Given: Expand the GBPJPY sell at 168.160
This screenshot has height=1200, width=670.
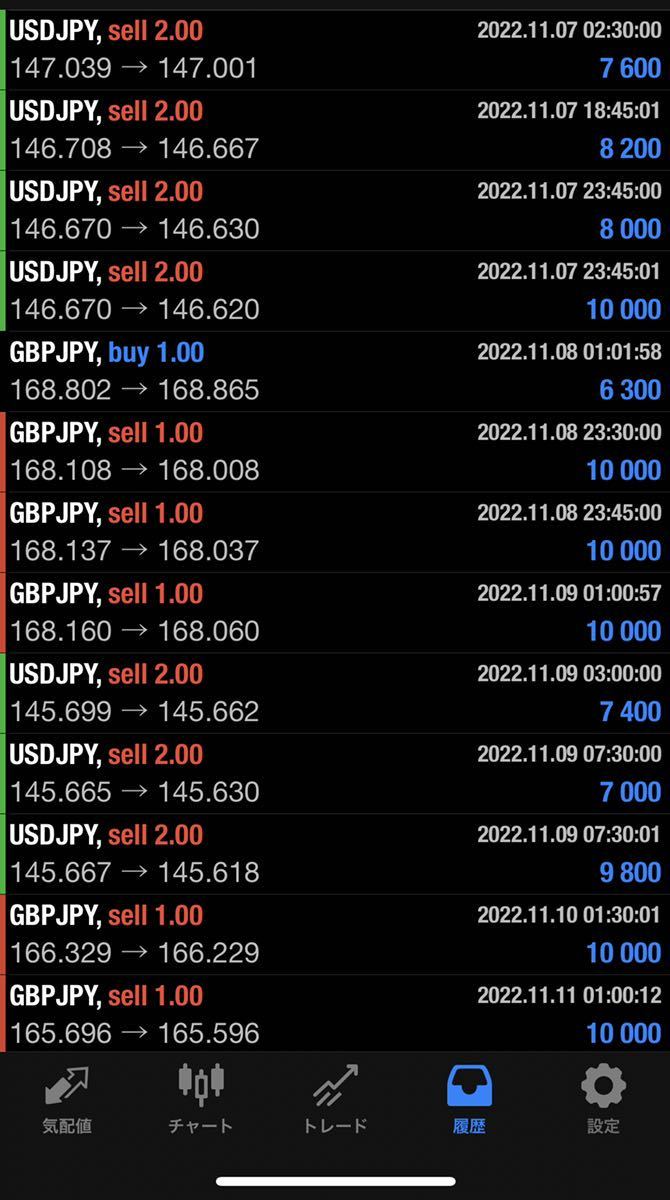Looking at the screenshot, I should click(335, 612).
